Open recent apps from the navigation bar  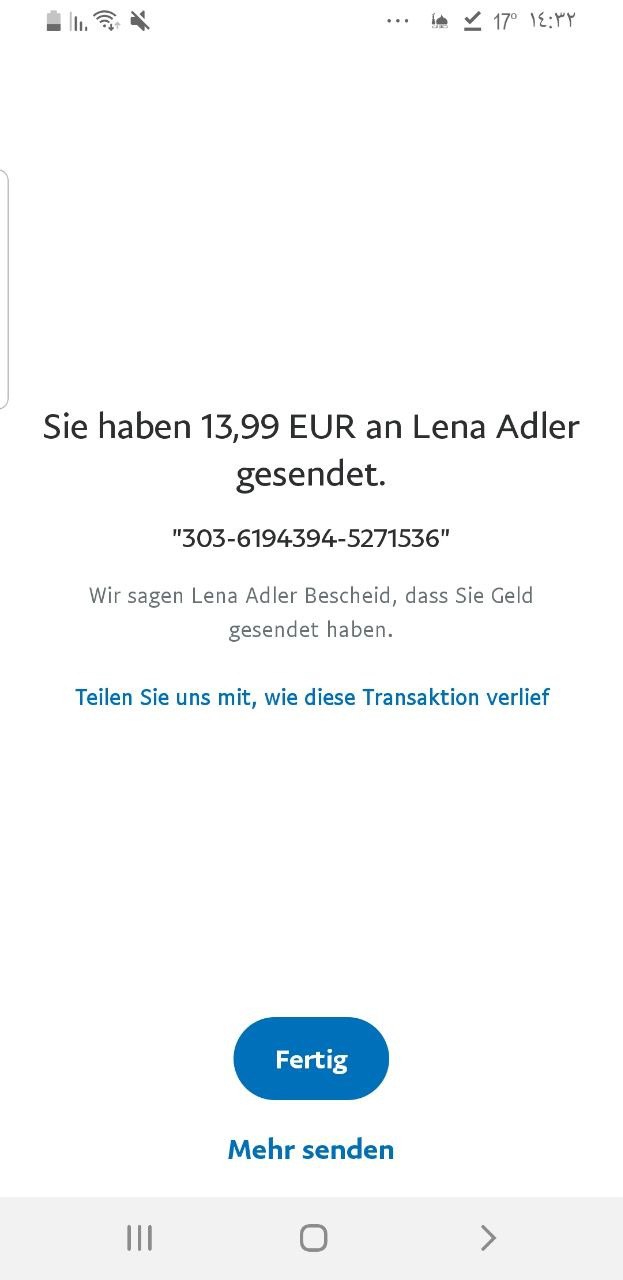pos(139,1238)
